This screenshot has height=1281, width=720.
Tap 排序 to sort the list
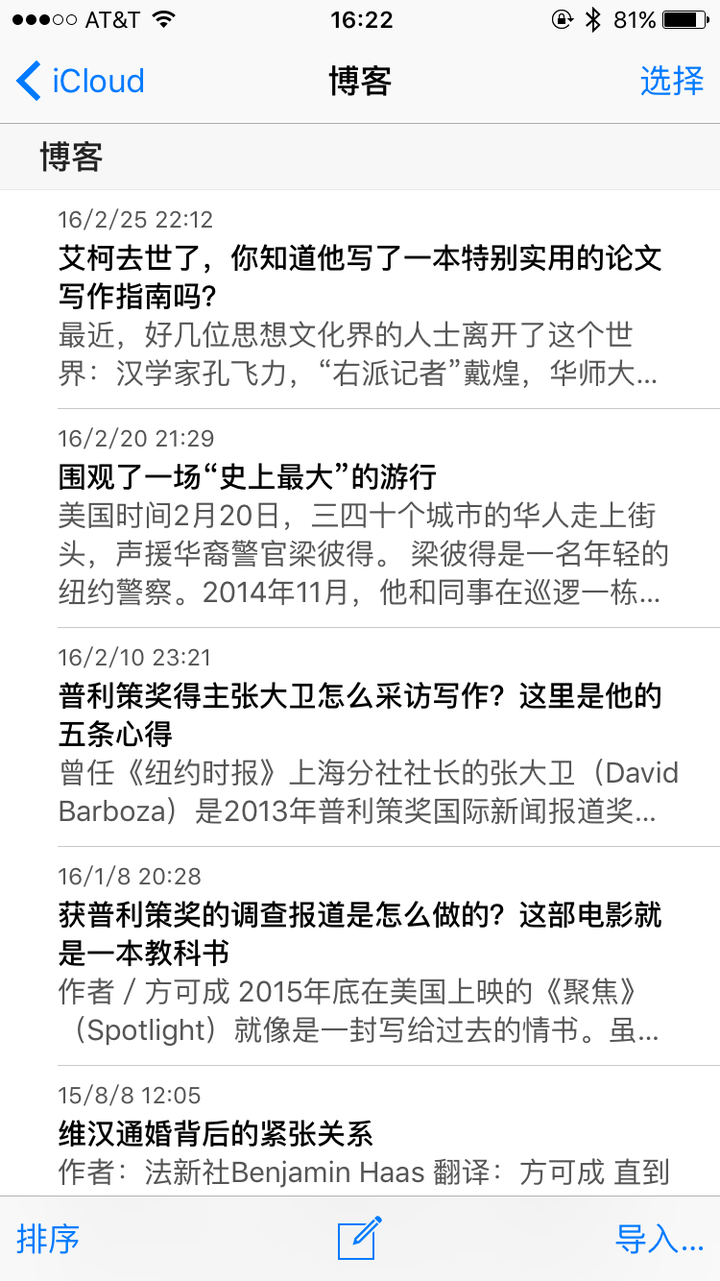coord(48,1239)
